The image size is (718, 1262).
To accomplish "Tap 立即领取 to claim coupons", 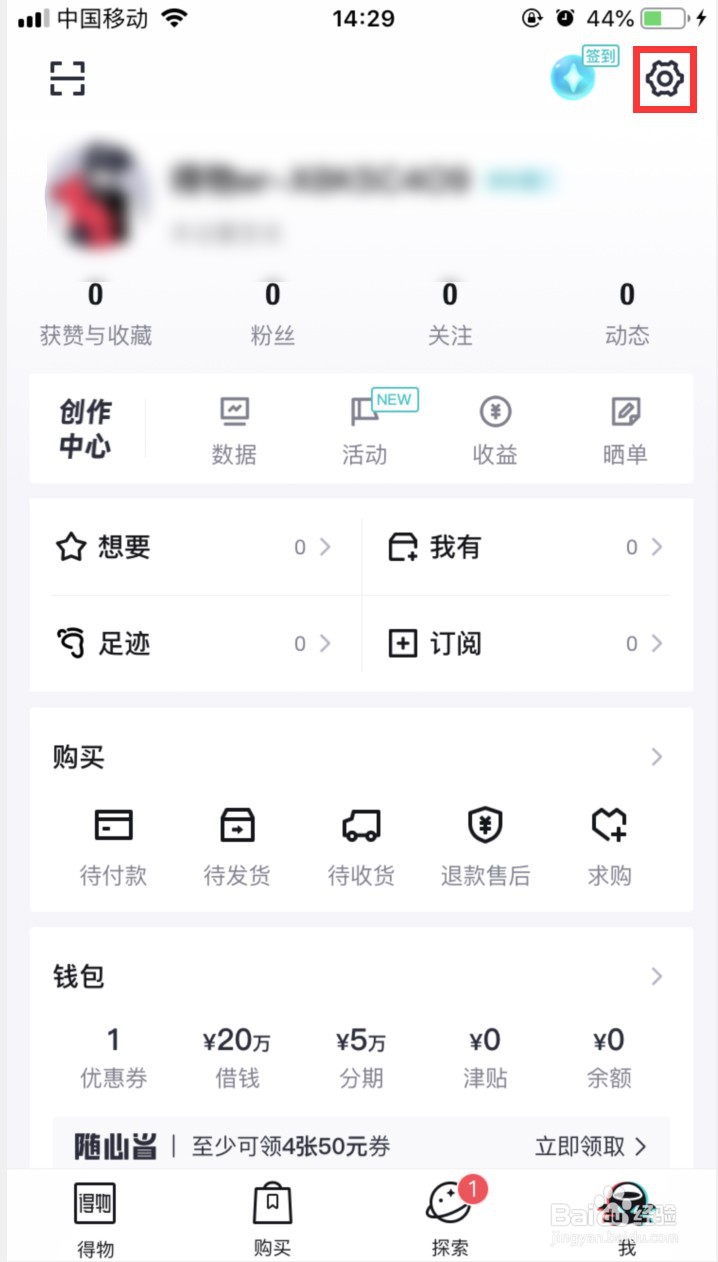I will (x=590, y=1146).
